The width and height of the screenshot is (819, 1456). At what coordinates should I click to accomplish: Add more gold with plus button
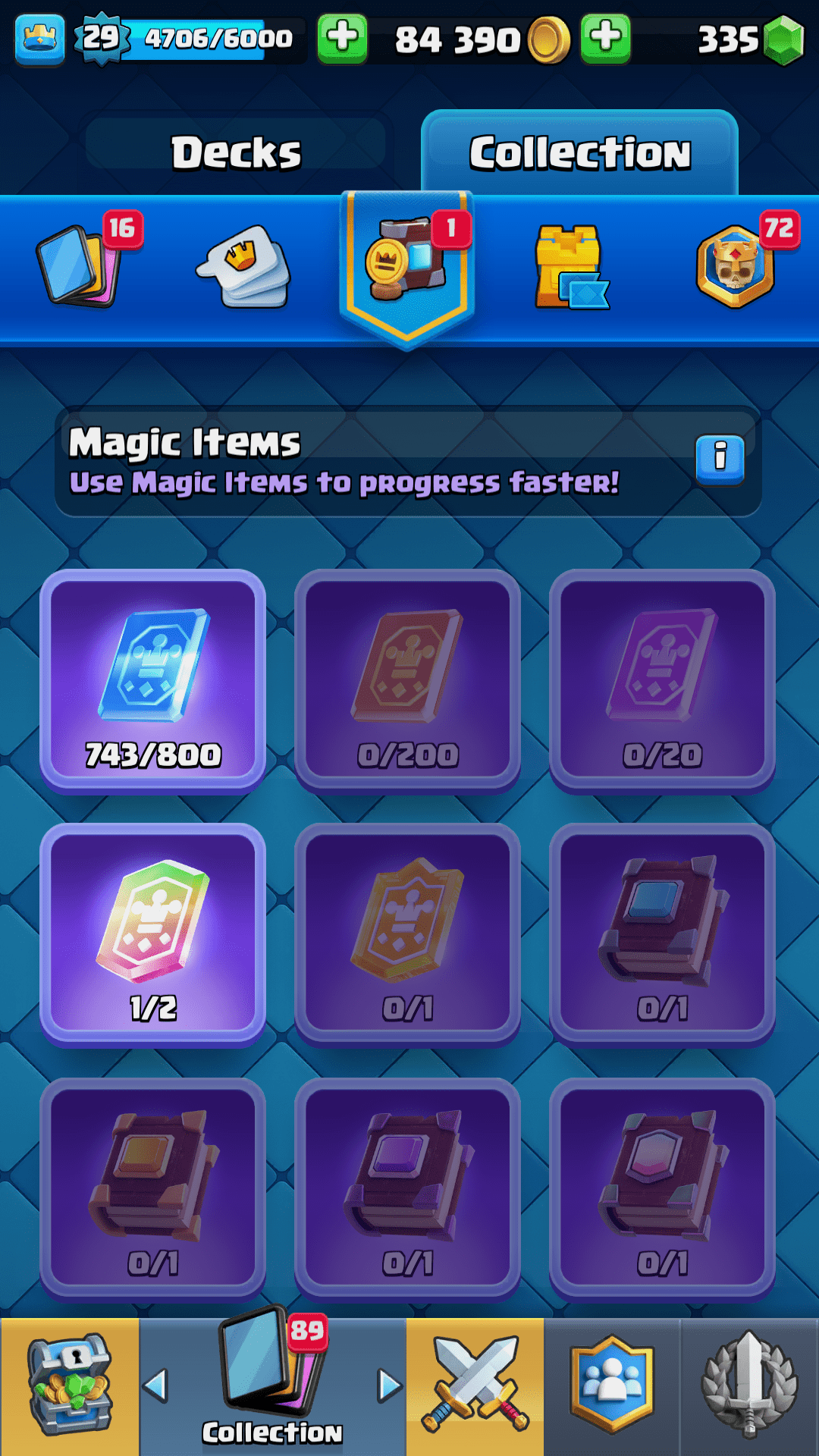coord(604,37)
